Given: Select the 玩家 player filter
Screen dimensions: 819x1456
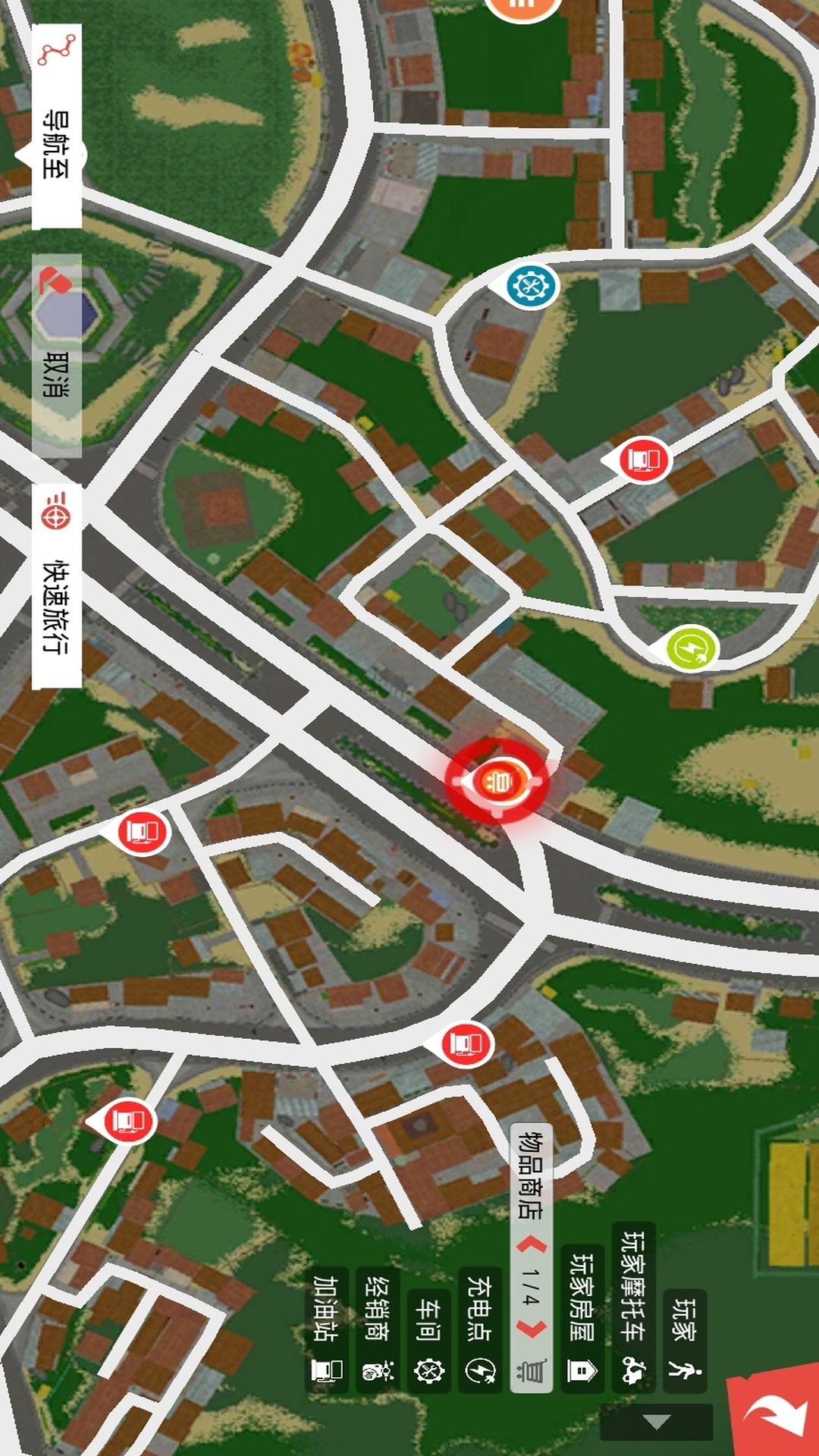Looking at the screenshot, I should [685, 1341].
